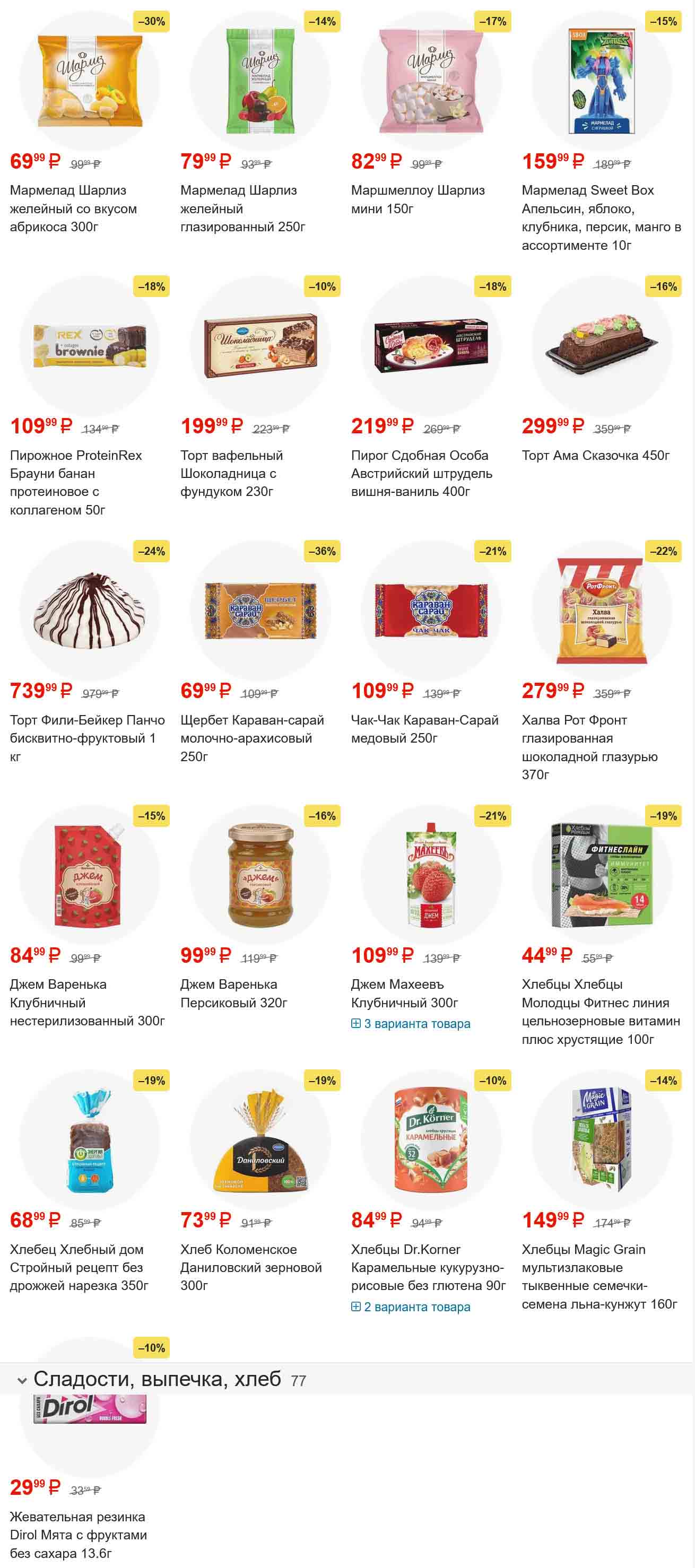View Мармелад Шарлиз желейный глазированный 250г
695x1568 pixels.
[x=242, y=208]
